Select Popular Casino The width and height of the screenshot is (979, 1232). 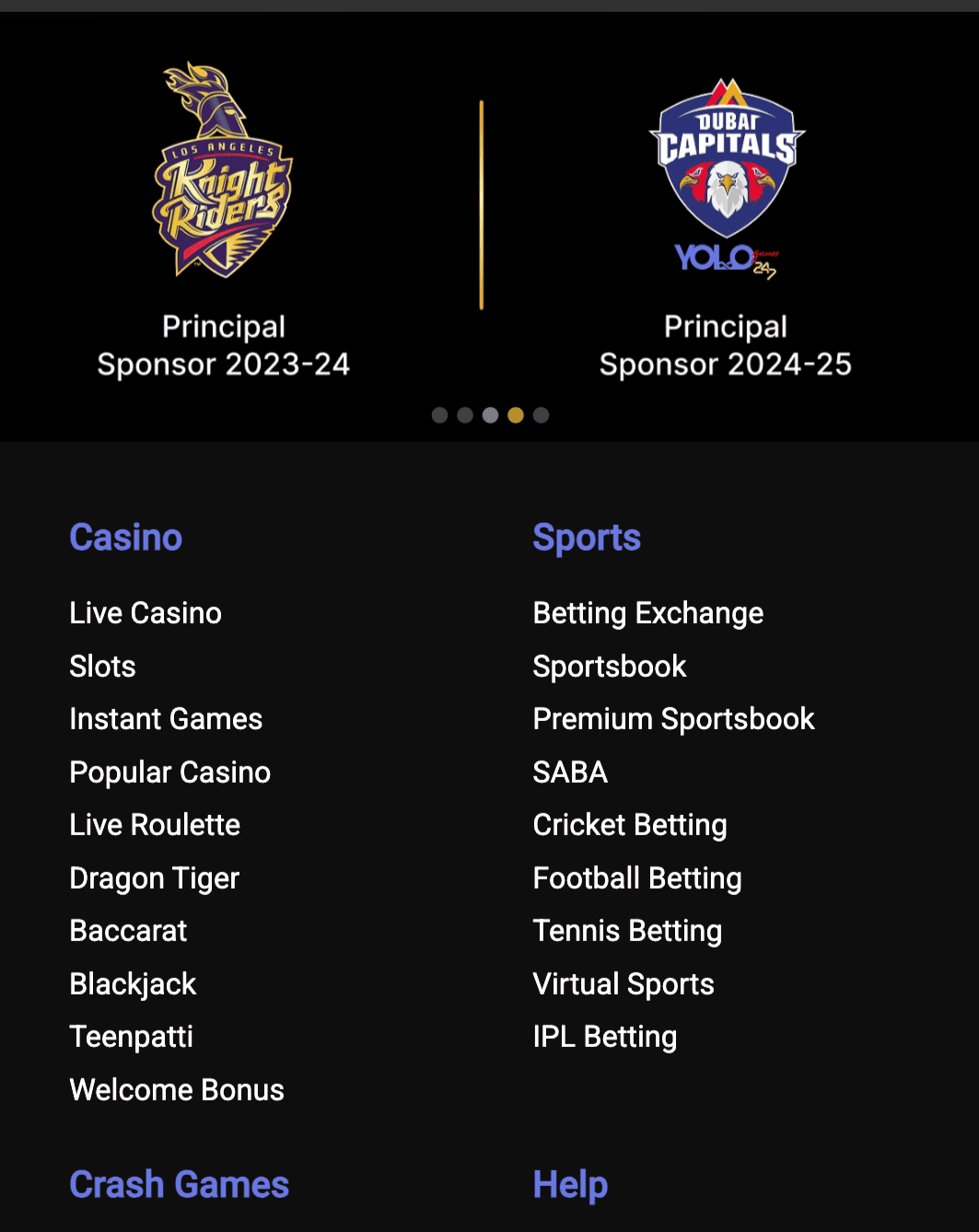click(x=169, y=773)
